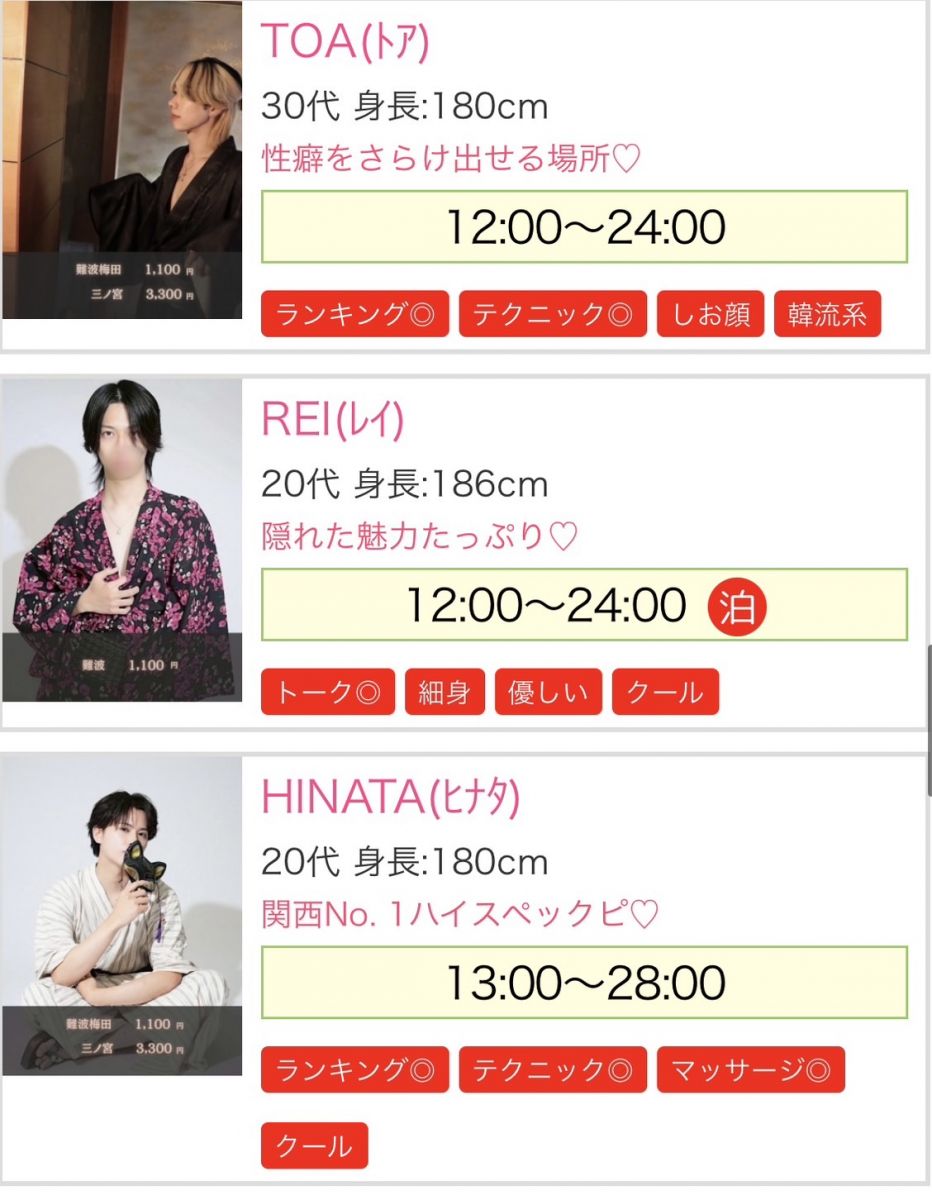Tap the マッサージ◎ tag under HINATA
Image resolution: width=932 pixels, height=1200 pixels.
[750, 1070]
